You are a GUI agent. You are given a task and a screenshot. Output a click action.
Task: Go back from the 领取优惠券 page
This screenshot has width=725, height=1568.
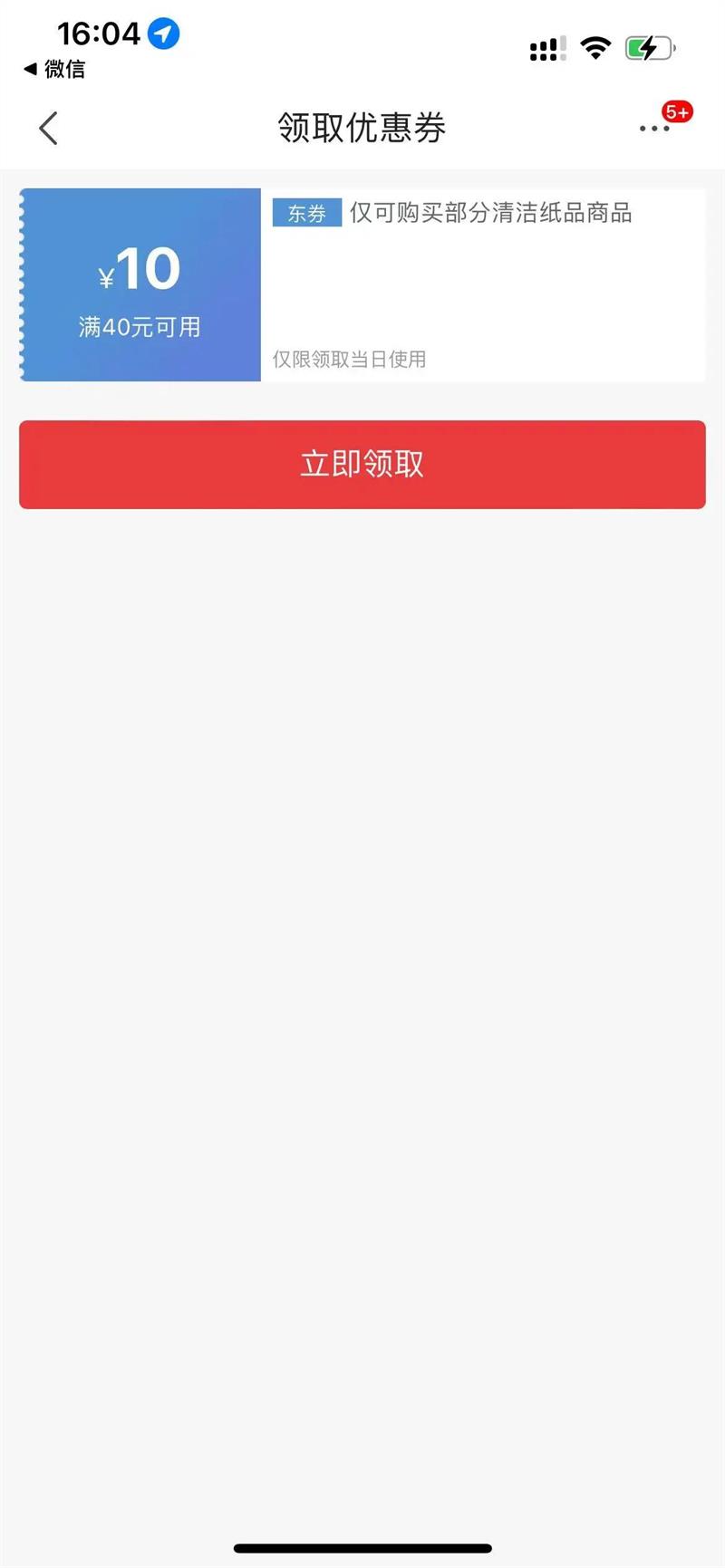point(49,128)
